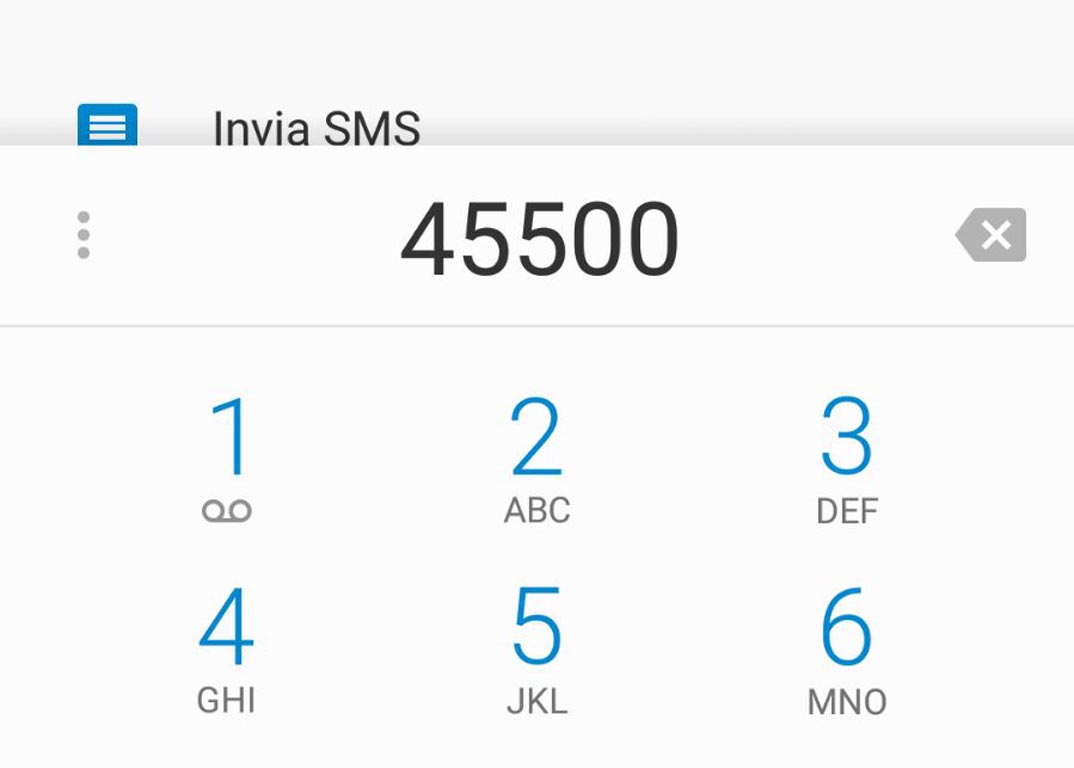Select Invia SMS to 45500
Image resolution: width=1074 pixels, height=768 pixels.
point(316,129)
